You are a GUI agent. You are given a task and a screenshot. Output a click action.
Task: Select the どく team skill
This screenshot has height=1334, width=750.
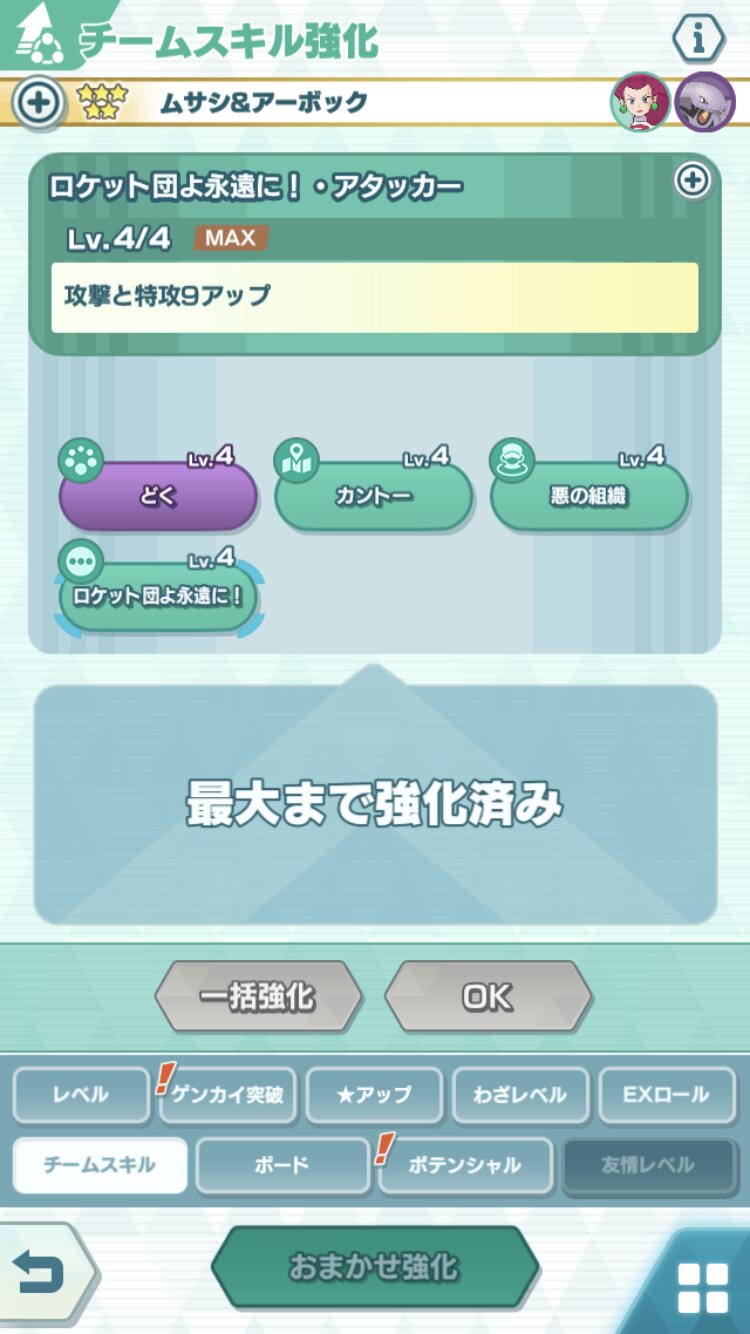pos(158,494)
